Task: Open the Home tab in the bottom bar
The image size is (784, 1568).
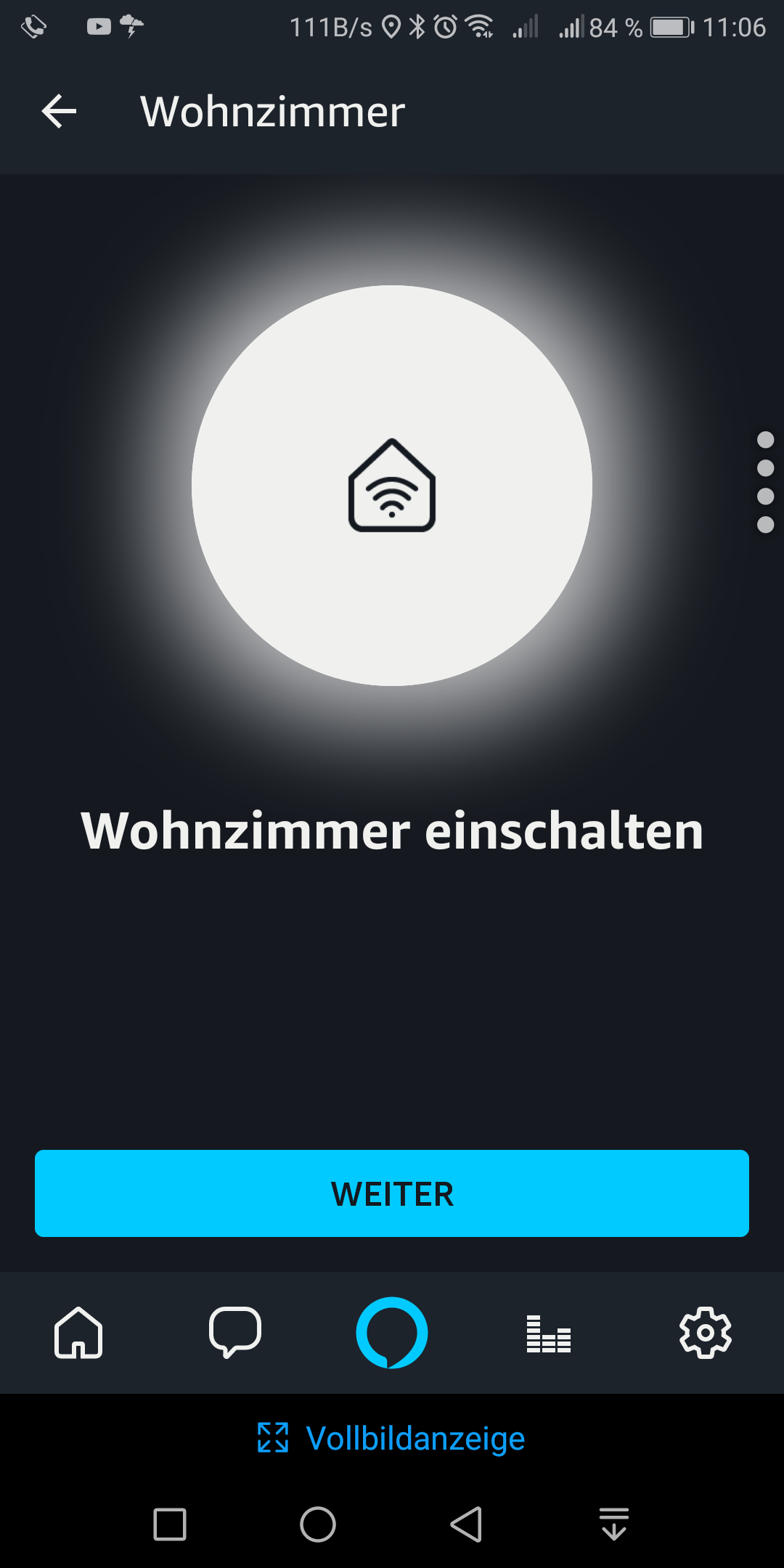Action: click(78, 1333)
